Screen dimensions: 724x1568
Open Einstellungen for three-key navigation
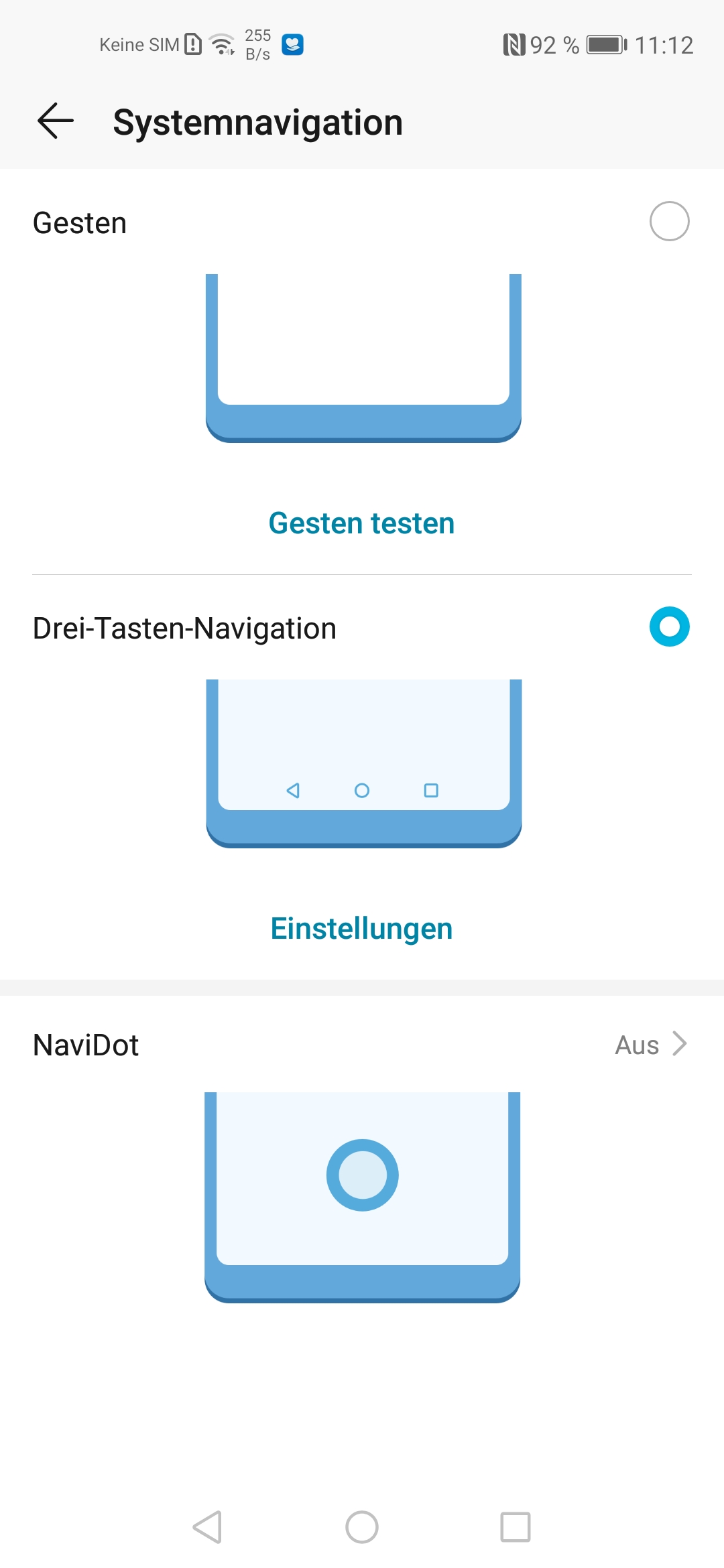click(361, 929)
